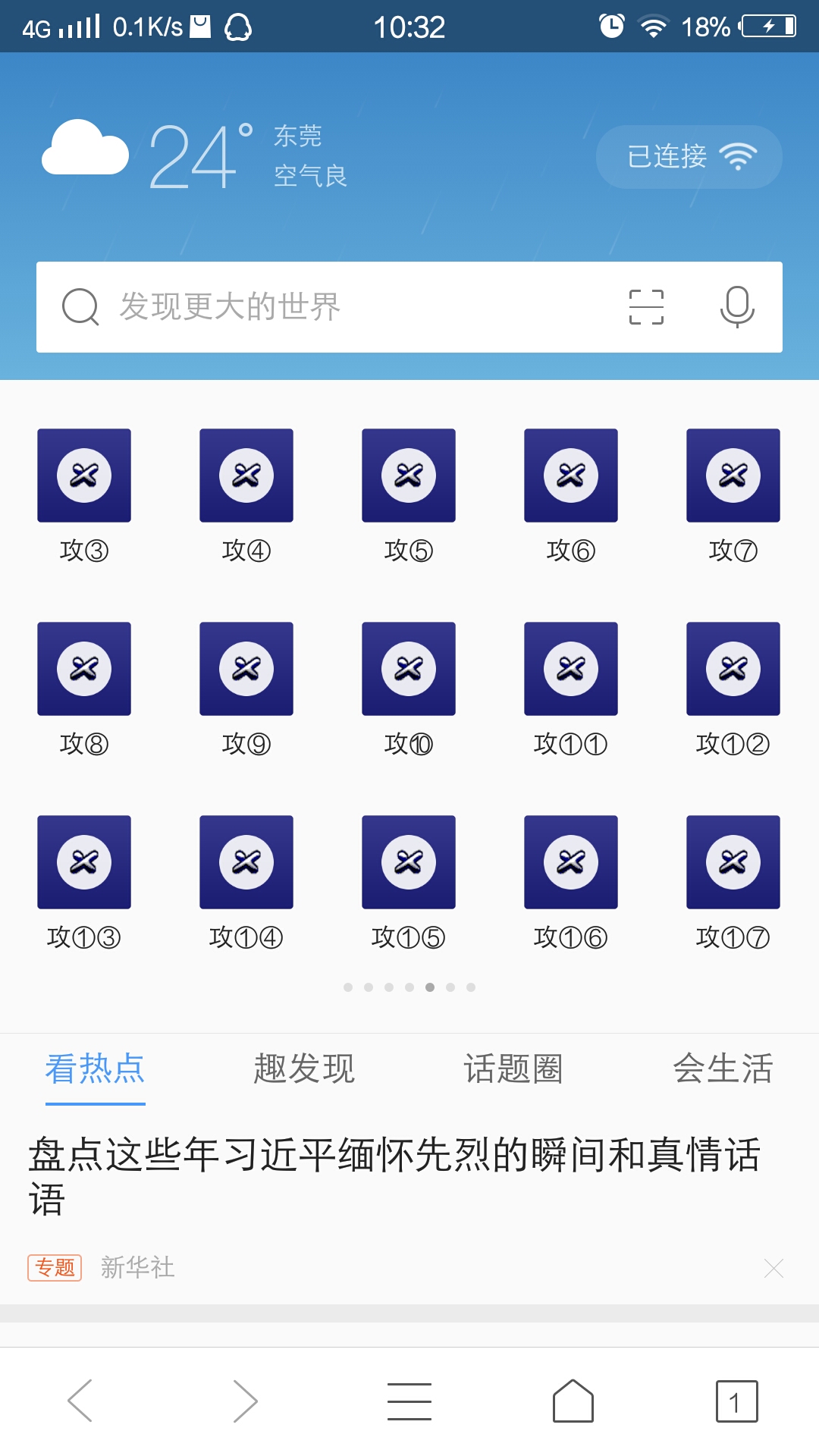Open the 攻③ shortcut

click(x=84, y=475)
